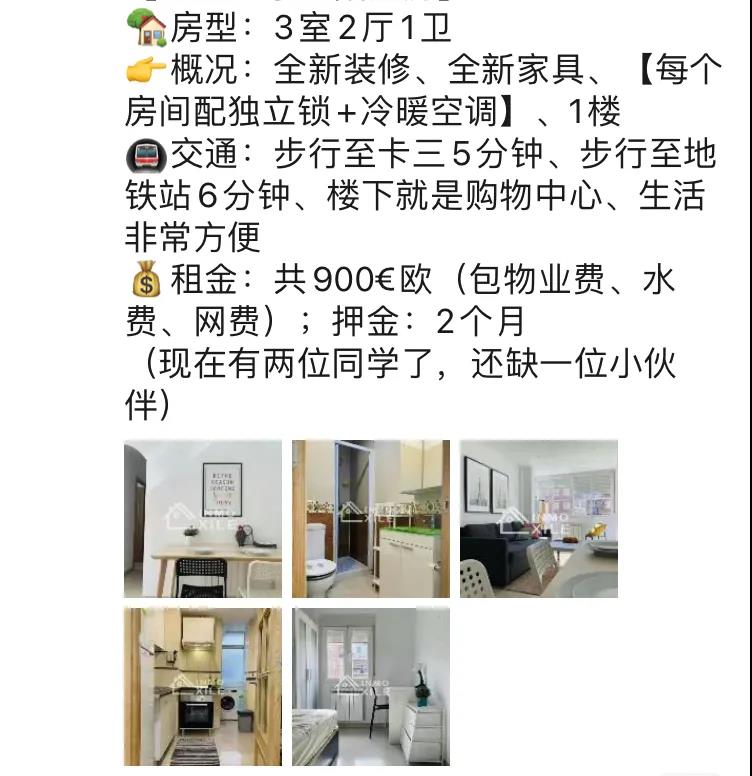Image resolution: width=752 pixels, height=776 pixels.
Task: Open the living room sofa photo
Action: (x=538, y=518)
